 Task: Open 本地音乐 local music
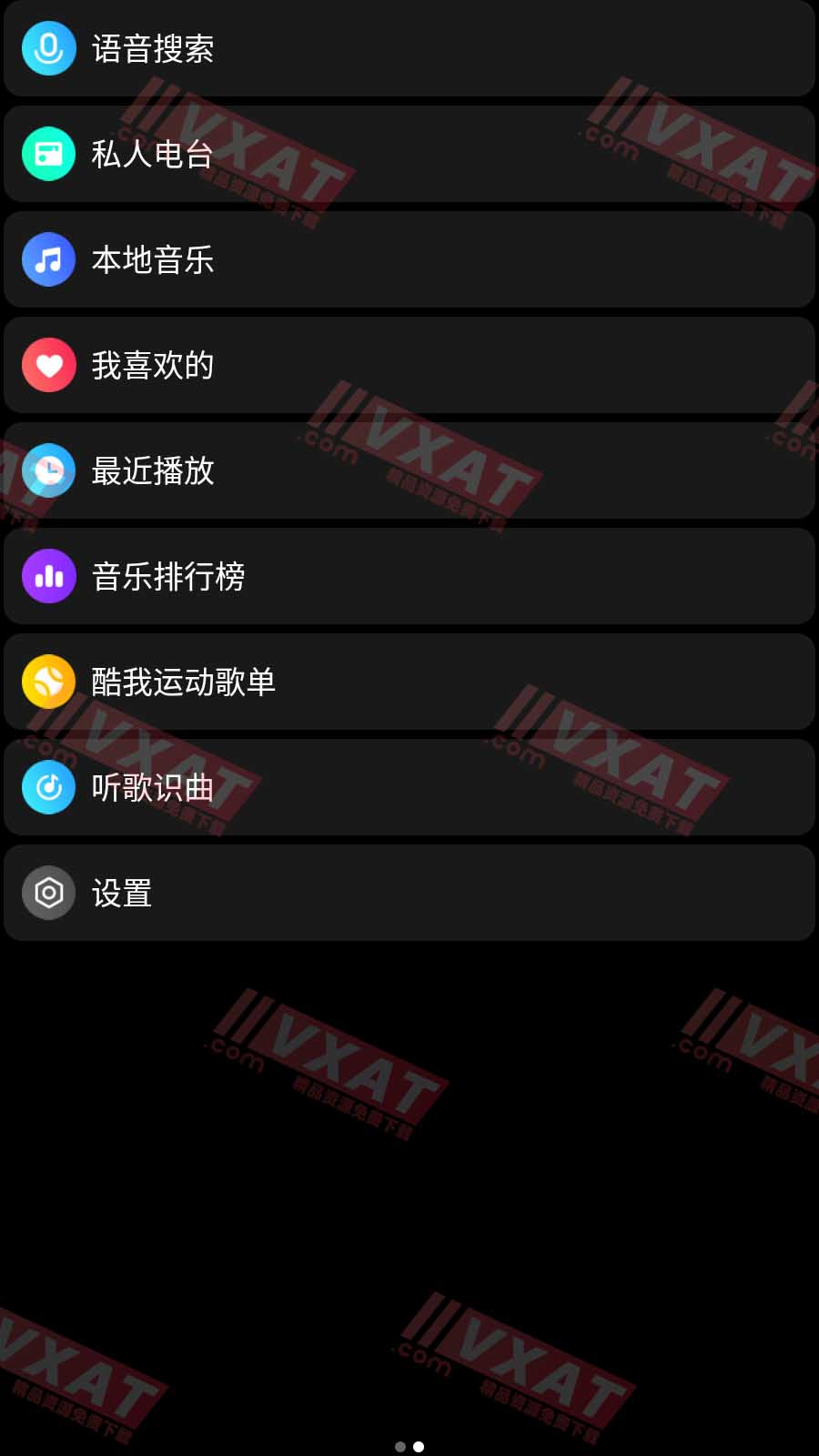[409, 260]
